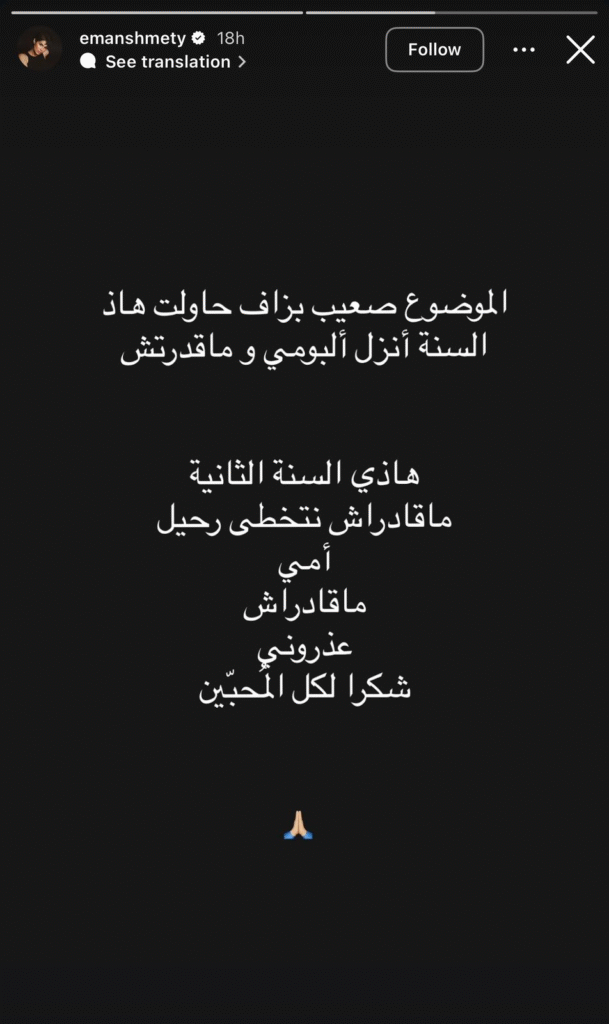Close the story viewer
Image resolution: width=609 pixels, height=1024 pixels.
[x=580, y=50]
